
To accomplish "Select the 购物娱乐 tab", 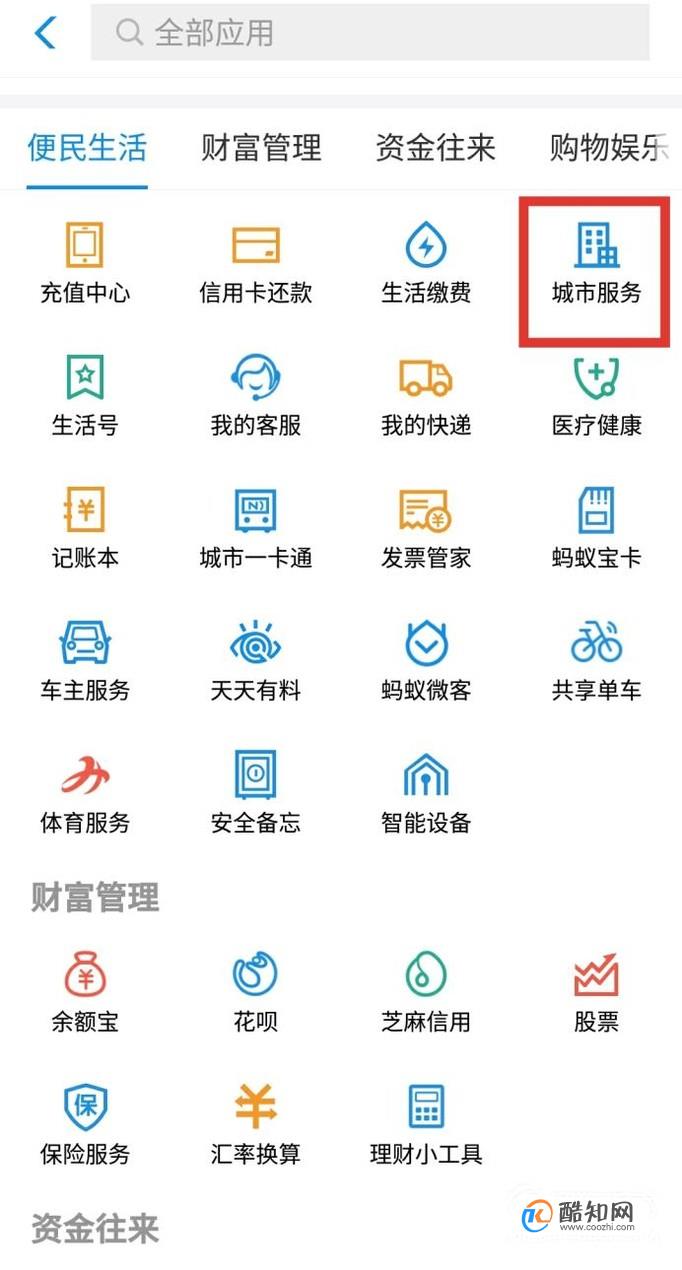I will [x=608, y=148].
